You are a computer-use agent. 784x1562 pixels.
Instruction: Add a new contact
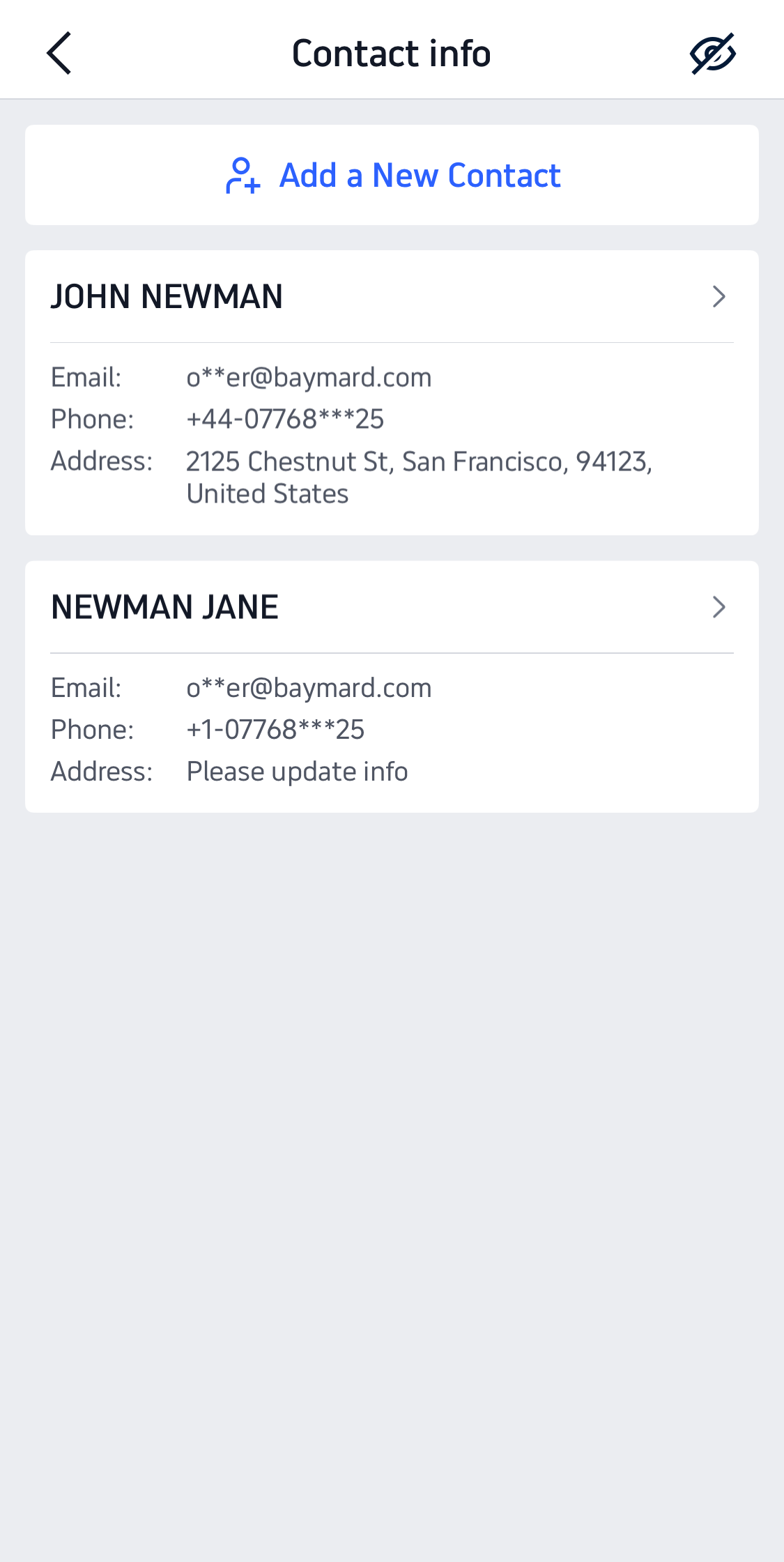coord(392,175)
